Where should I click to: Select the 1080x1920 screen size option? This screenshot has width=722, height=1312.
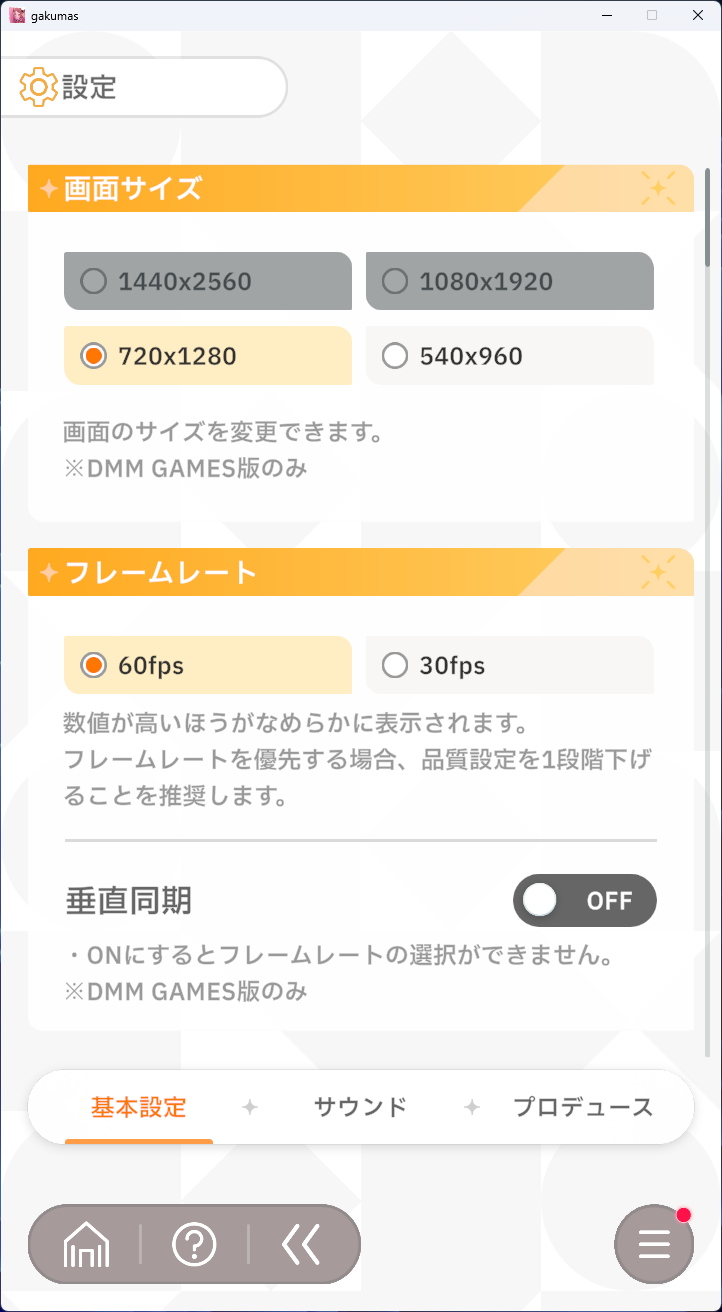[x=510, y=281]
